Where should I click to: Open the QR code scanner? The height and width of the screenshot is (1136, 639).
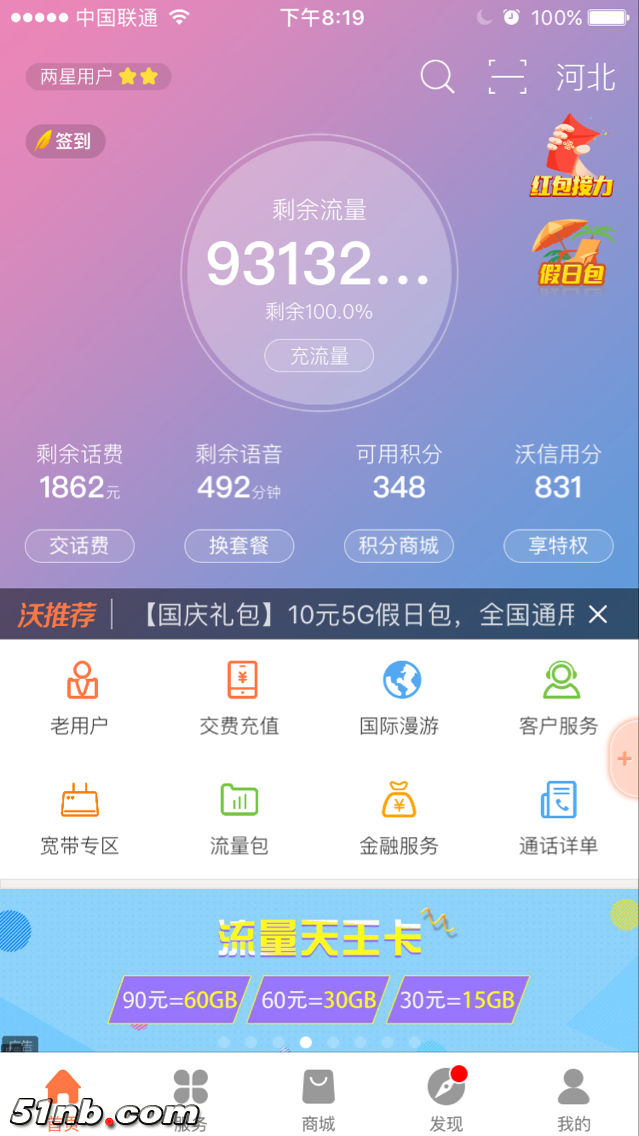click(507, 77)
